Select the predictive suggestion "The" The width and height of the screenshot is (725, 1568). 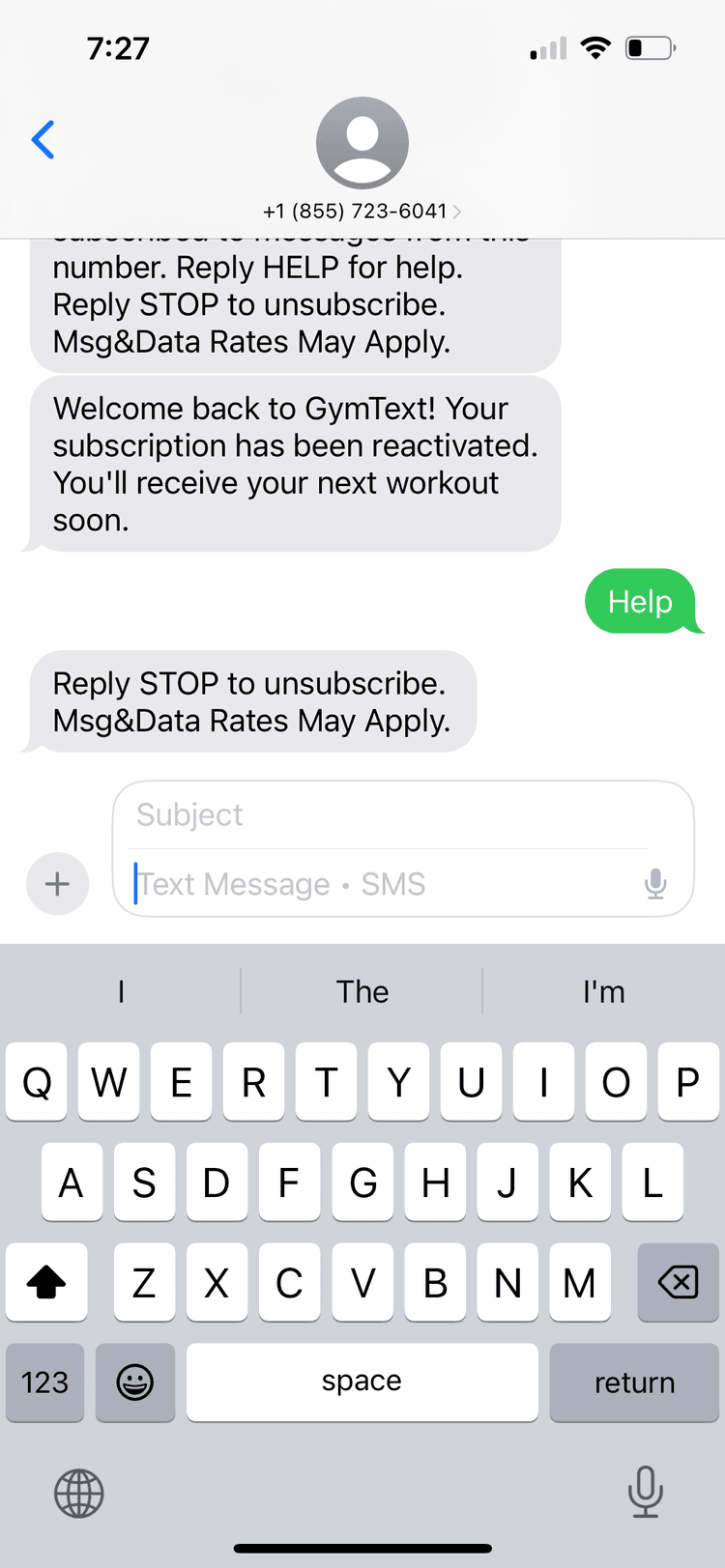tap(362, 991)
